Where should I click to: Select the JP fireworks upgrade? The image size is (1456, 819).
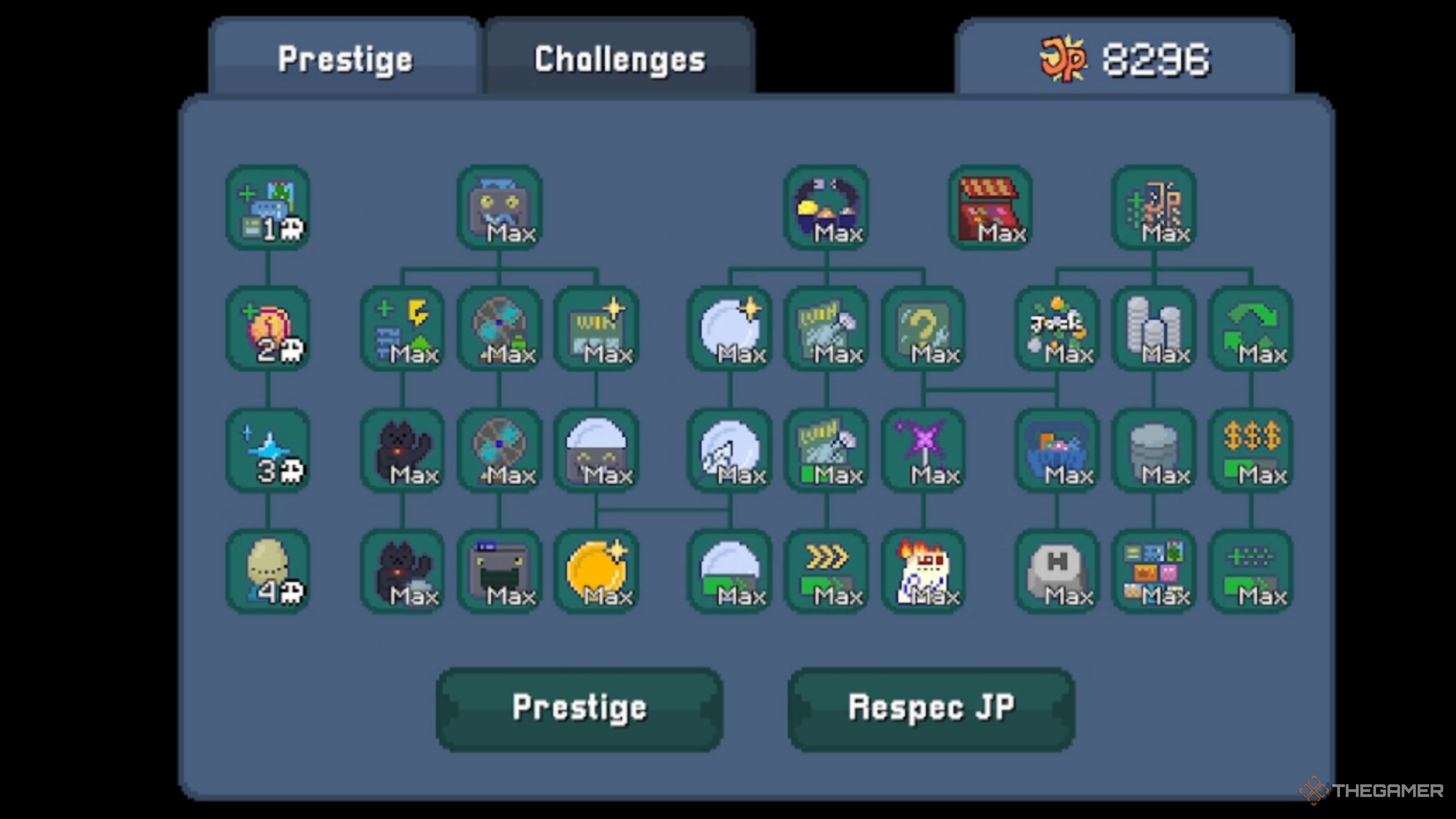1154,208
